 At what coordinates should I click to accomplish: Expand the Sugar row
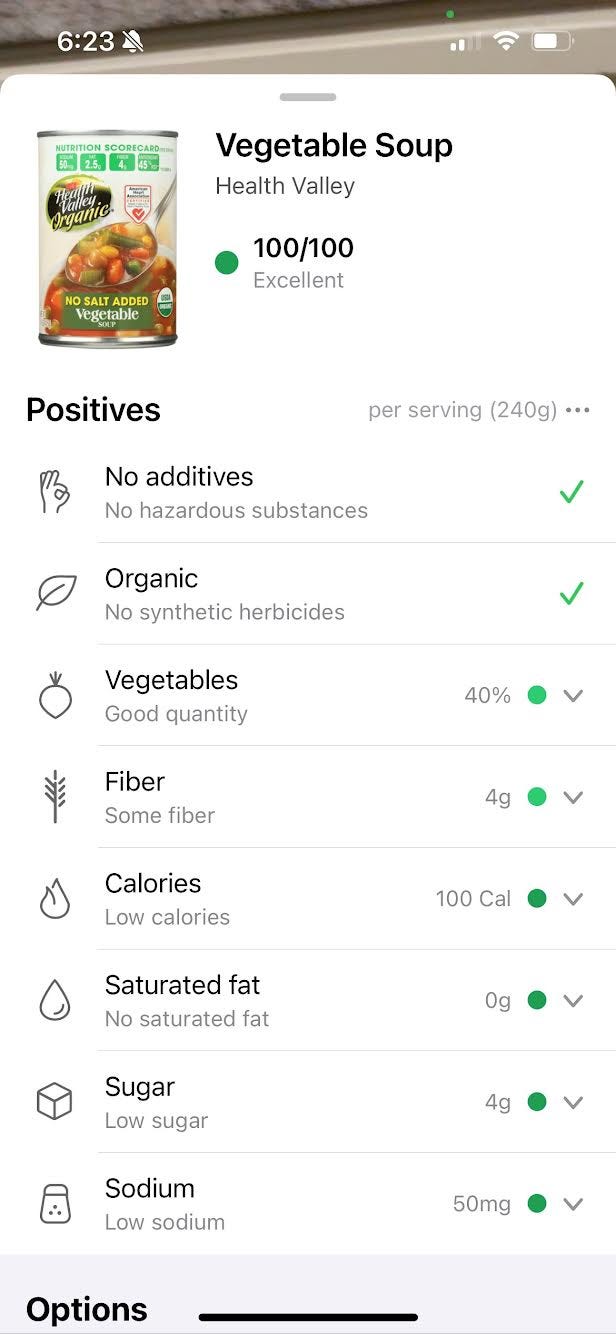pyautogui.click(x=573, y=1102)
